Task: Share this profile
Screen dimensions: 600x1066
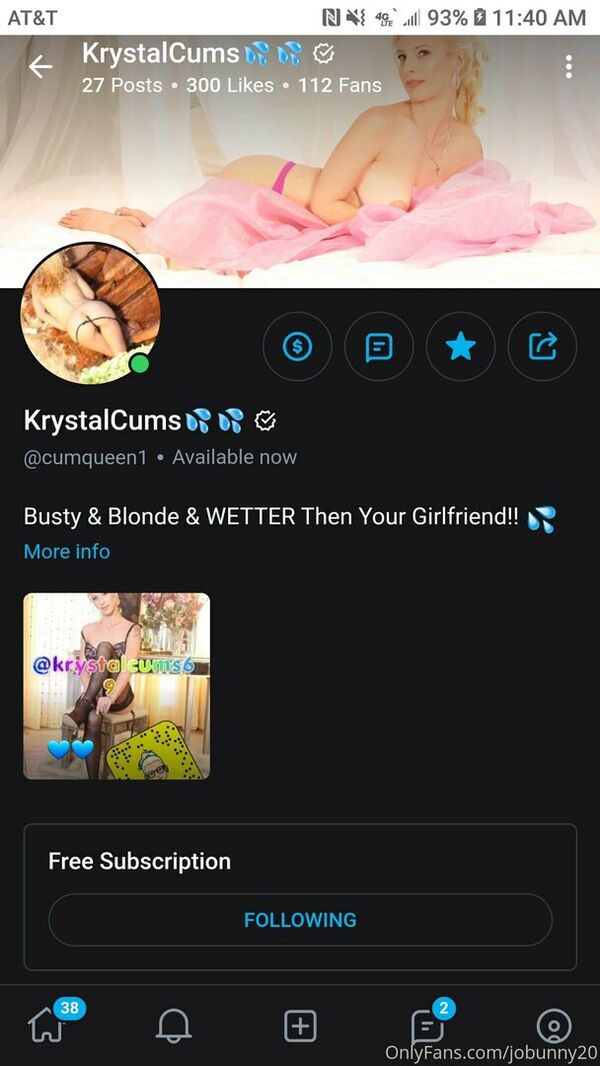Action: tap(542, 347)
